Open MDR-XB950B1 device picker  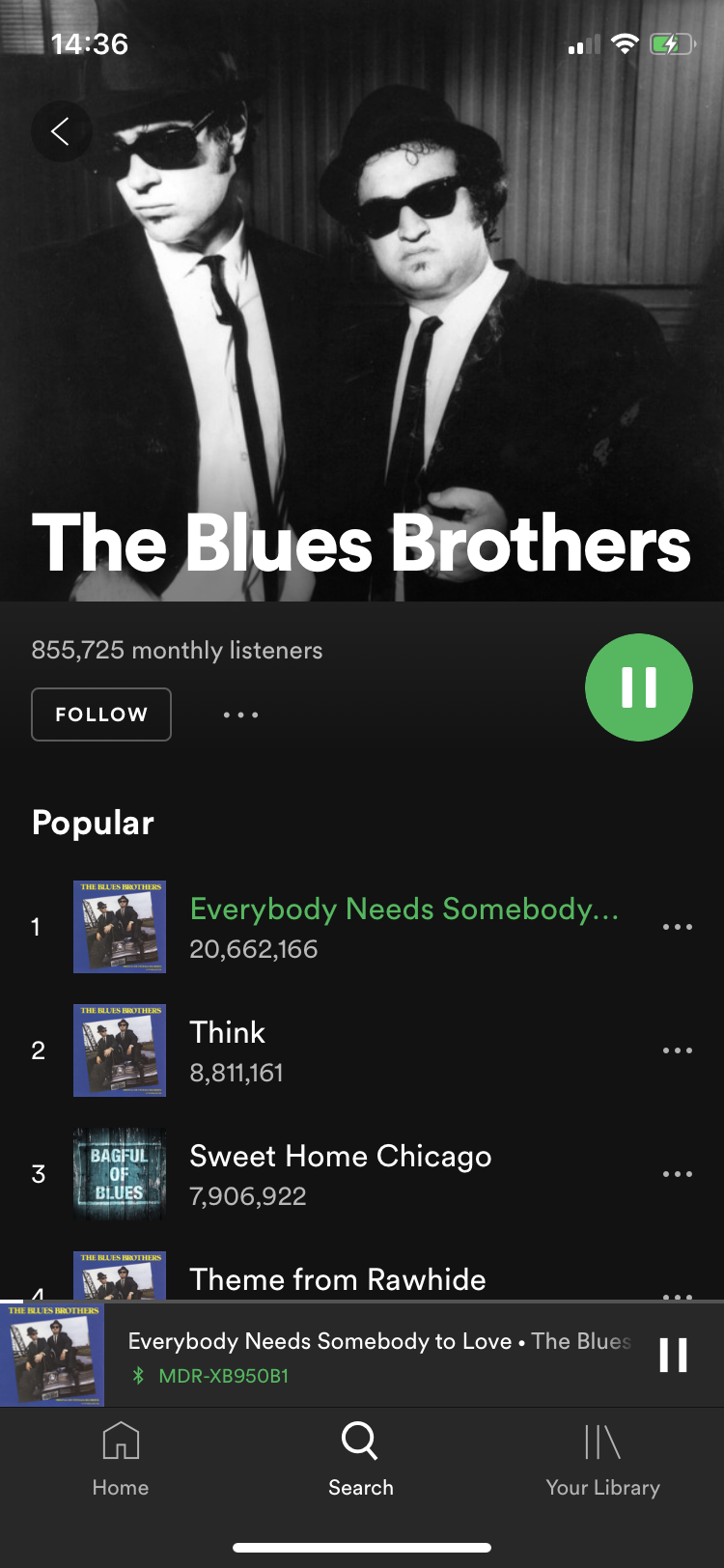coord(210,1376)
